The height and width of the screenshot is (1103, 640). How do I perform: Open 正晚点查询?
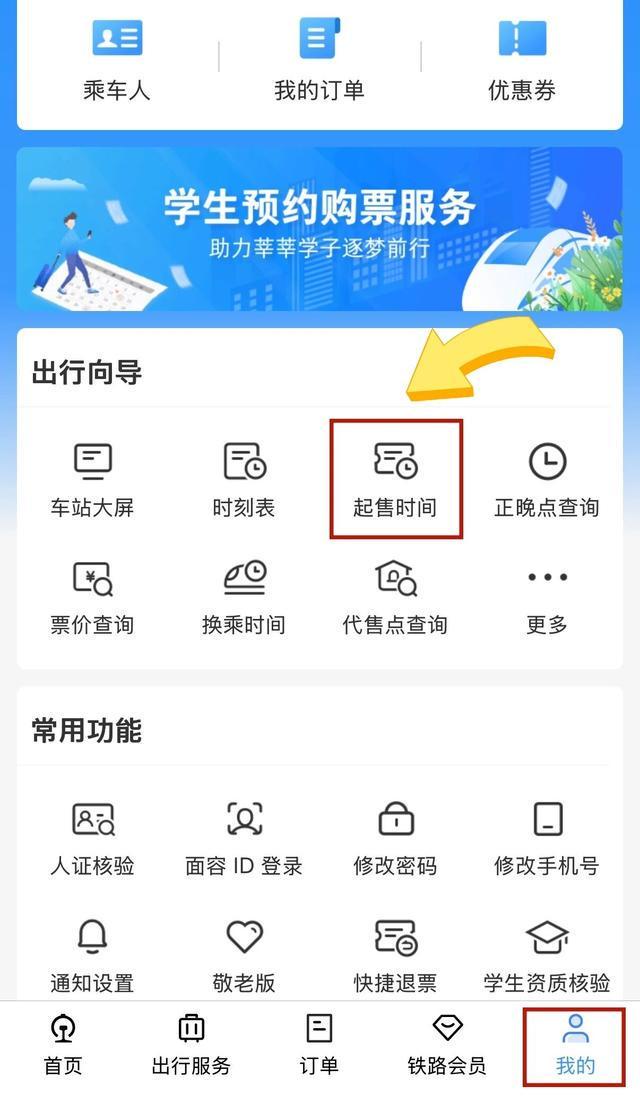547,480
